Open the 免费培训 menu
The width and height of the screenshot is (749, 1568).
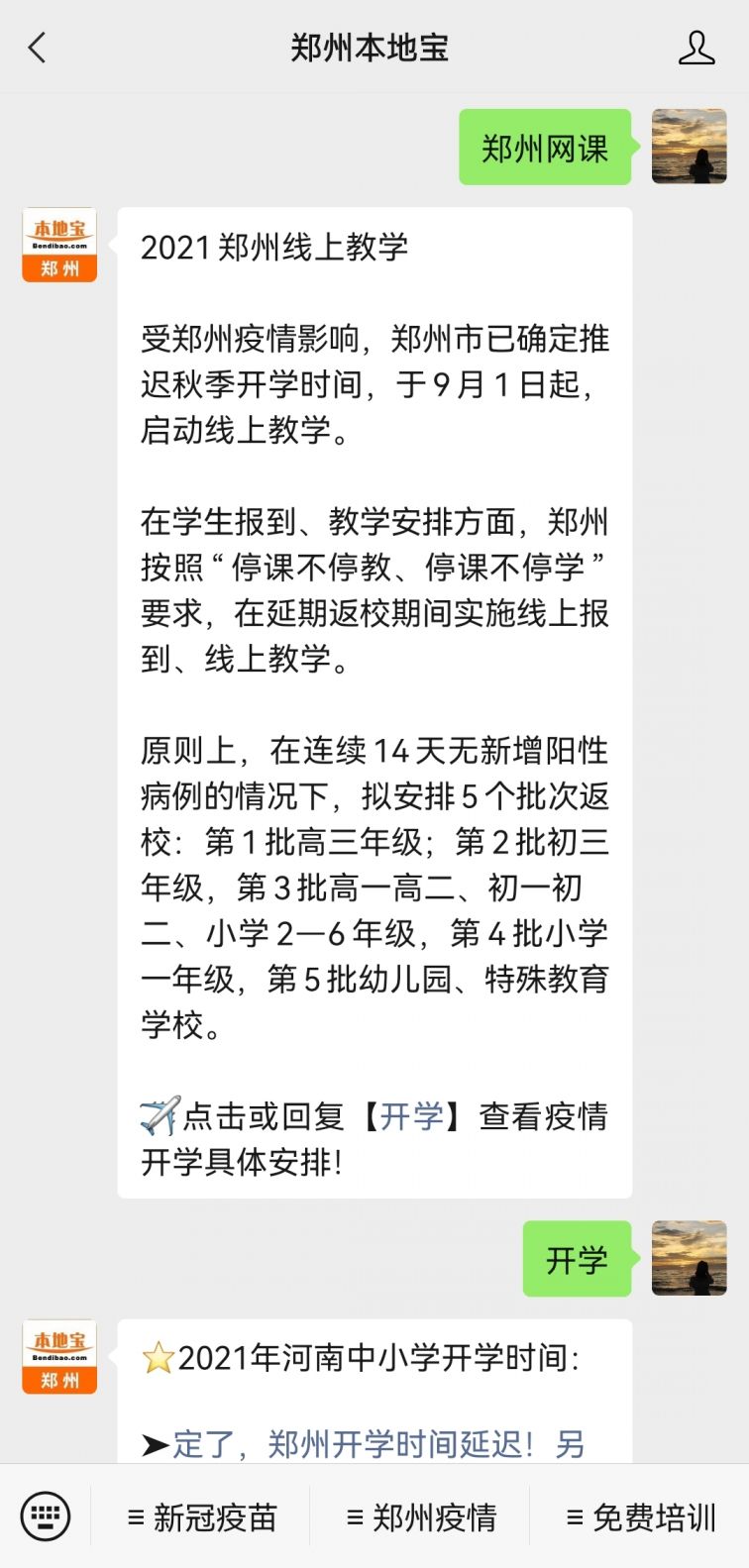click(640, 1517)
